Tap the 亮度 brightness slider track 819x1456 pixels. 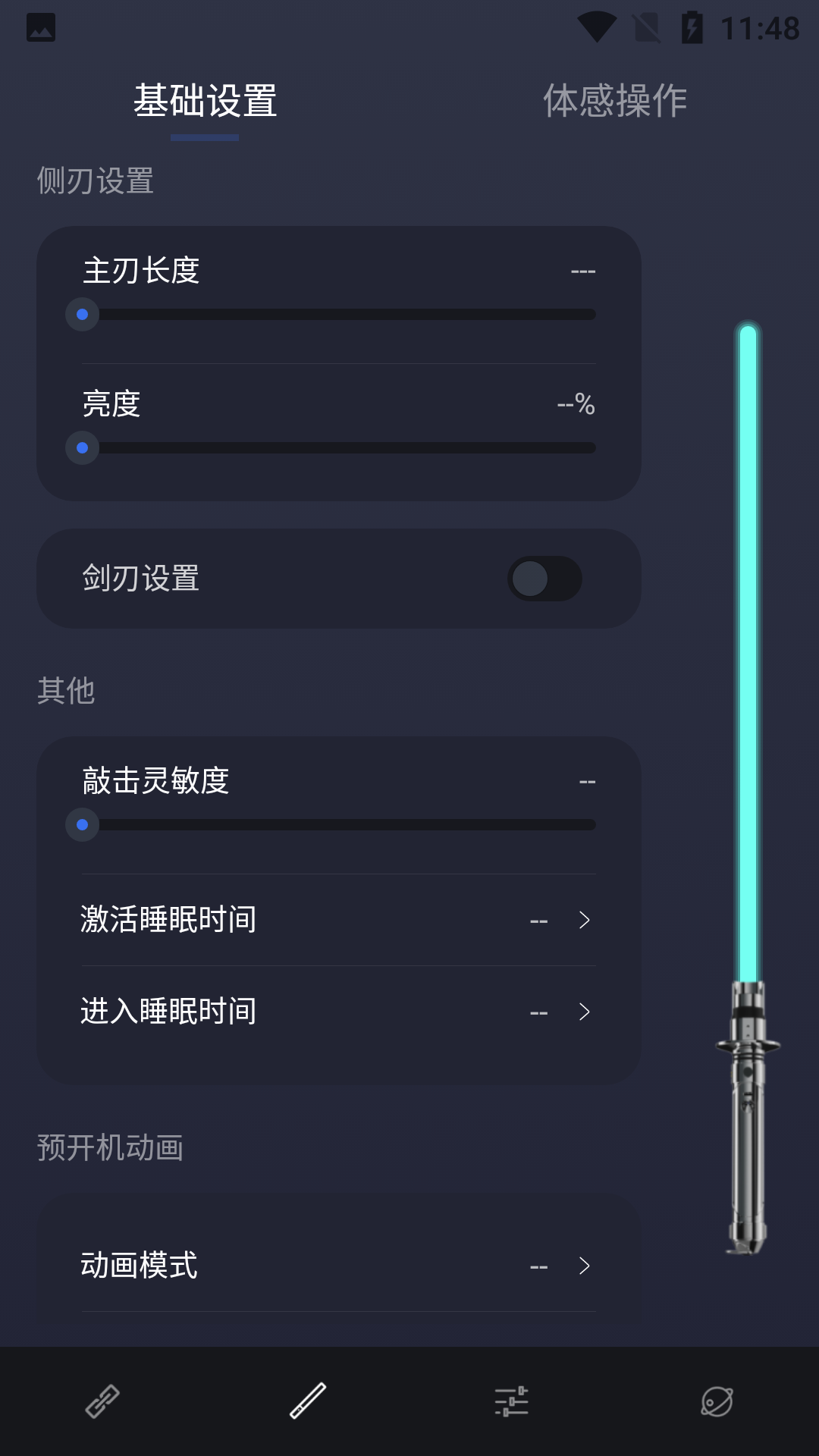pos(339,448)
